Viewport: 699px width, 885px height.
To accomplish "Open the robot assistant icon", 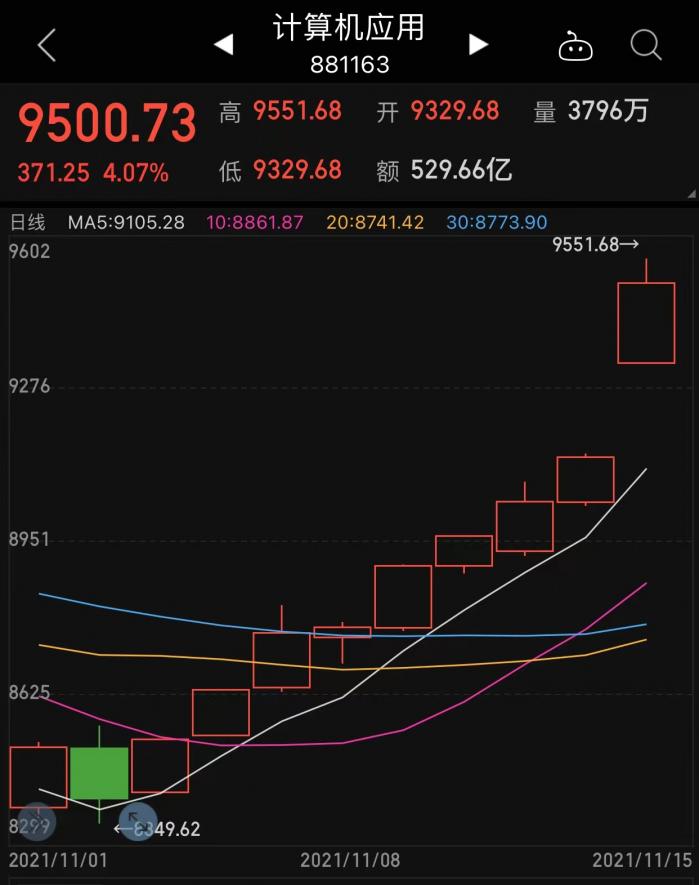I will click(x=575, y=46).
